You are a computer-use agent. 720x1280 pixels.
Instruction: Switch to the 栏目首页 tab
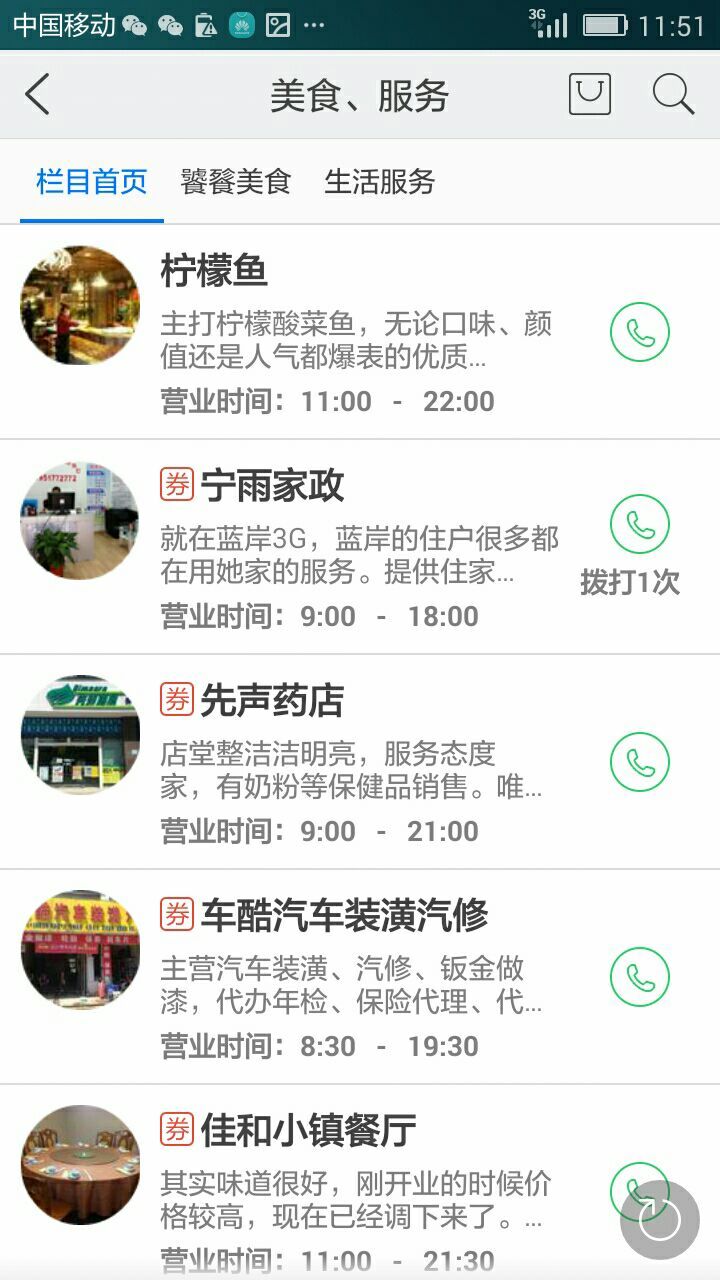pyautogui.click(x=92, y=182)
